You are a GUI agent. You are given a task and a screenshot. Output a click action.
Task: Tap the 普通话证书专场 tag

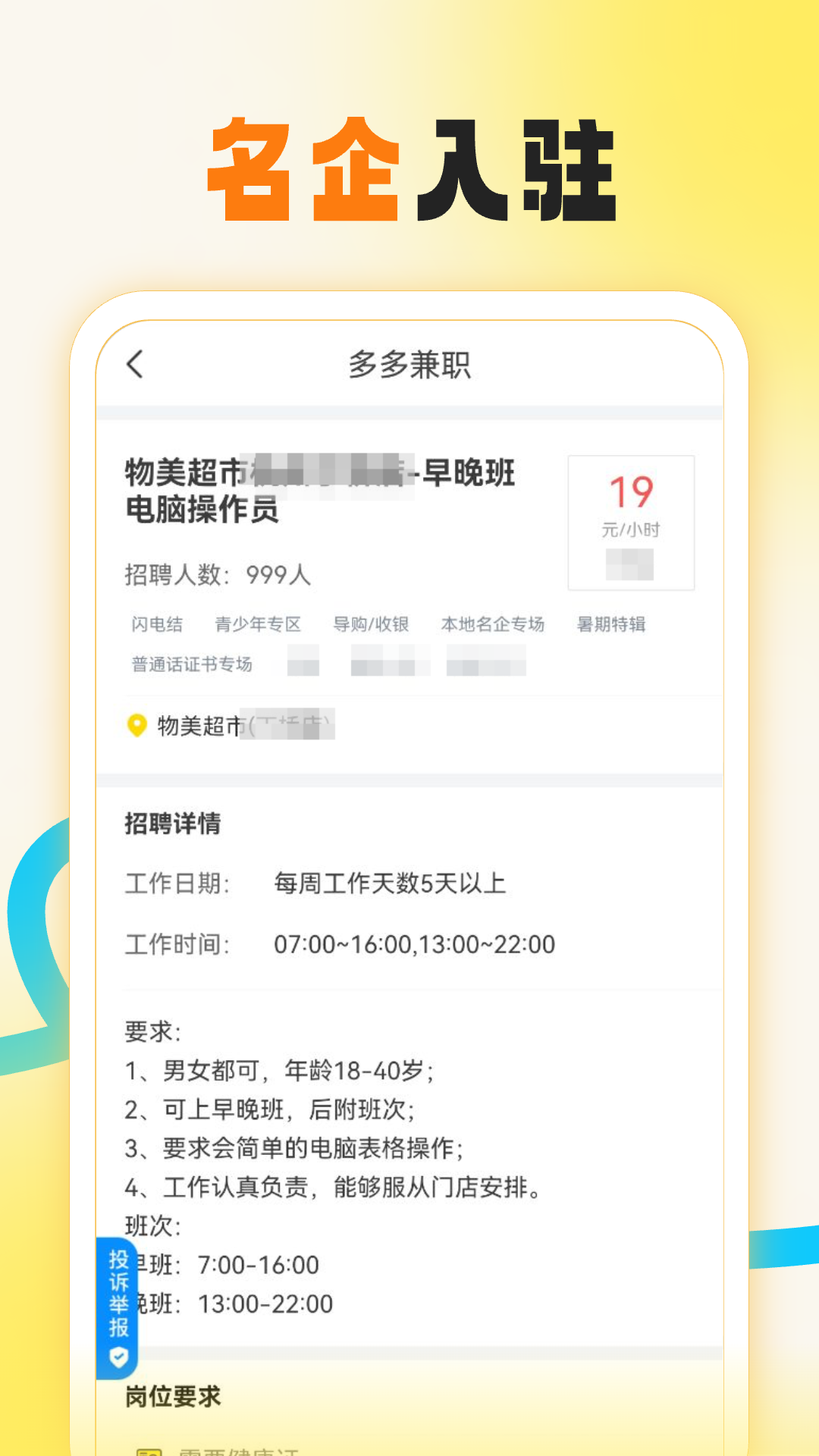pyautogui.click(x=190, y=664)
